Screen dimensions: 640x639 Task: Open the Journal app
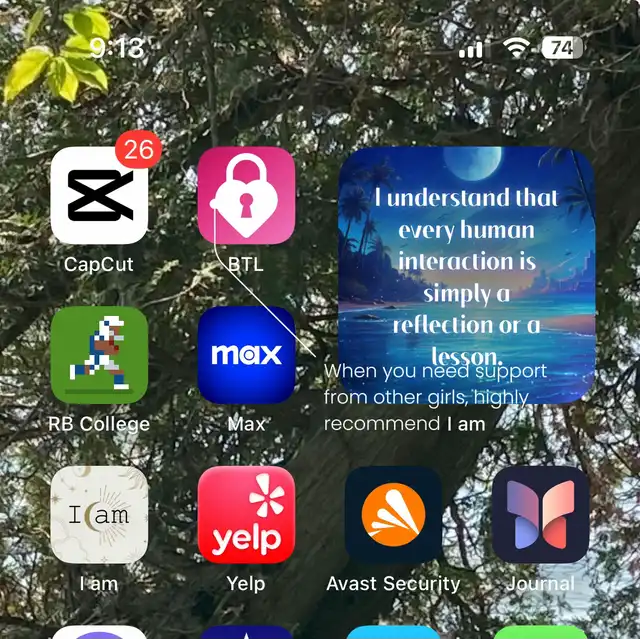pyautogui.click(x=540, y=515)
